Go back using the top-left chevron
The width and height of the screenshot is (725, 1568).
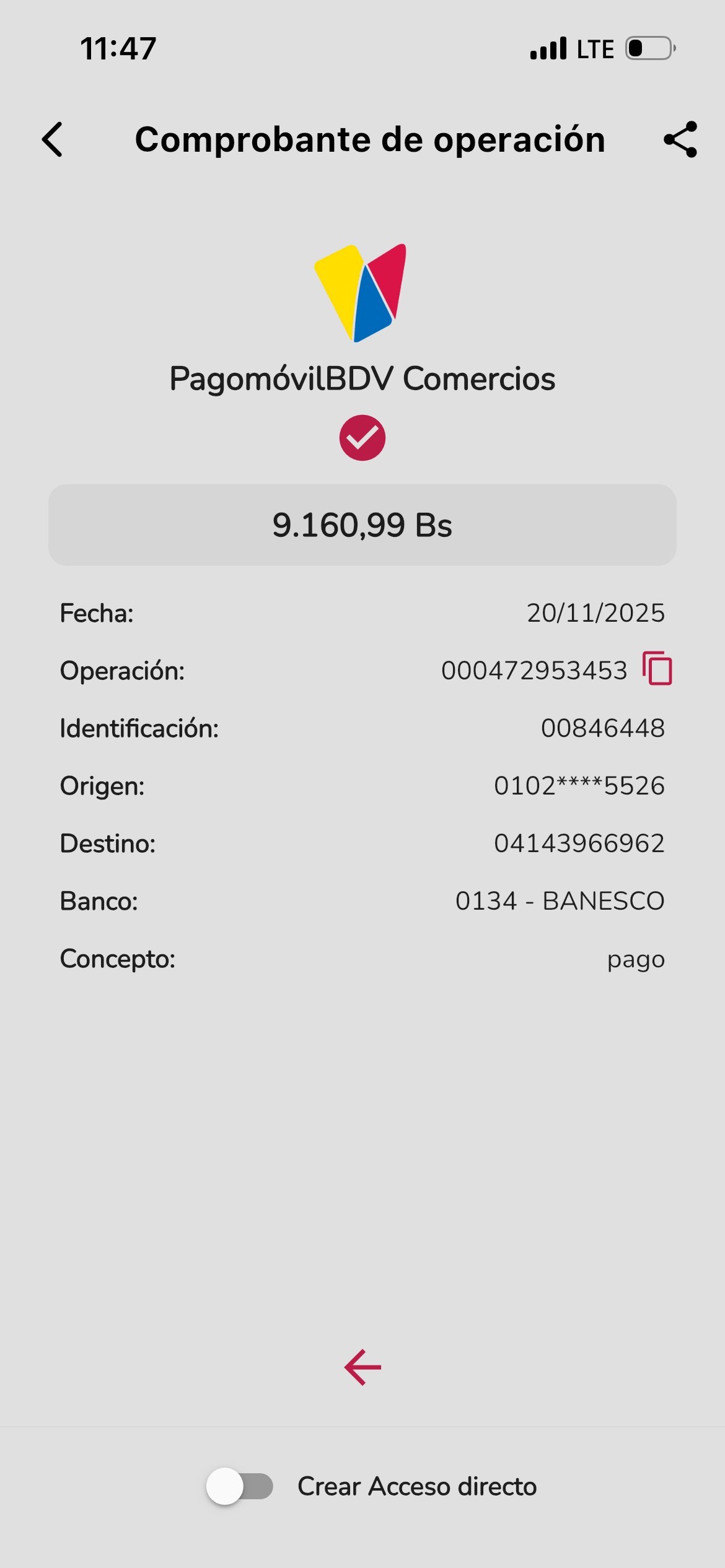point(53,139)
